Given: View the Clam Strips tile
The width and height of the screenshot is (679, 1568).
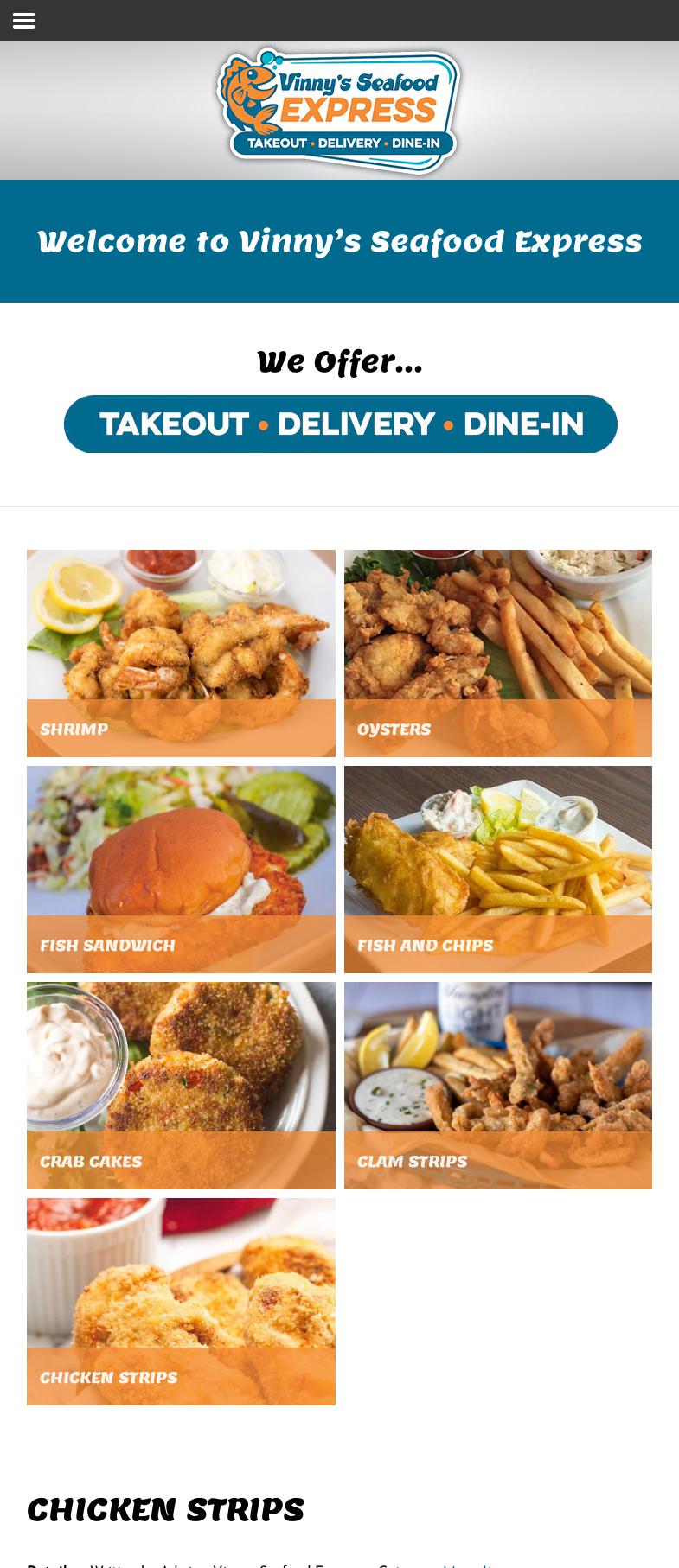Looking at the screenshot, I should click(x=498, y=1086).
